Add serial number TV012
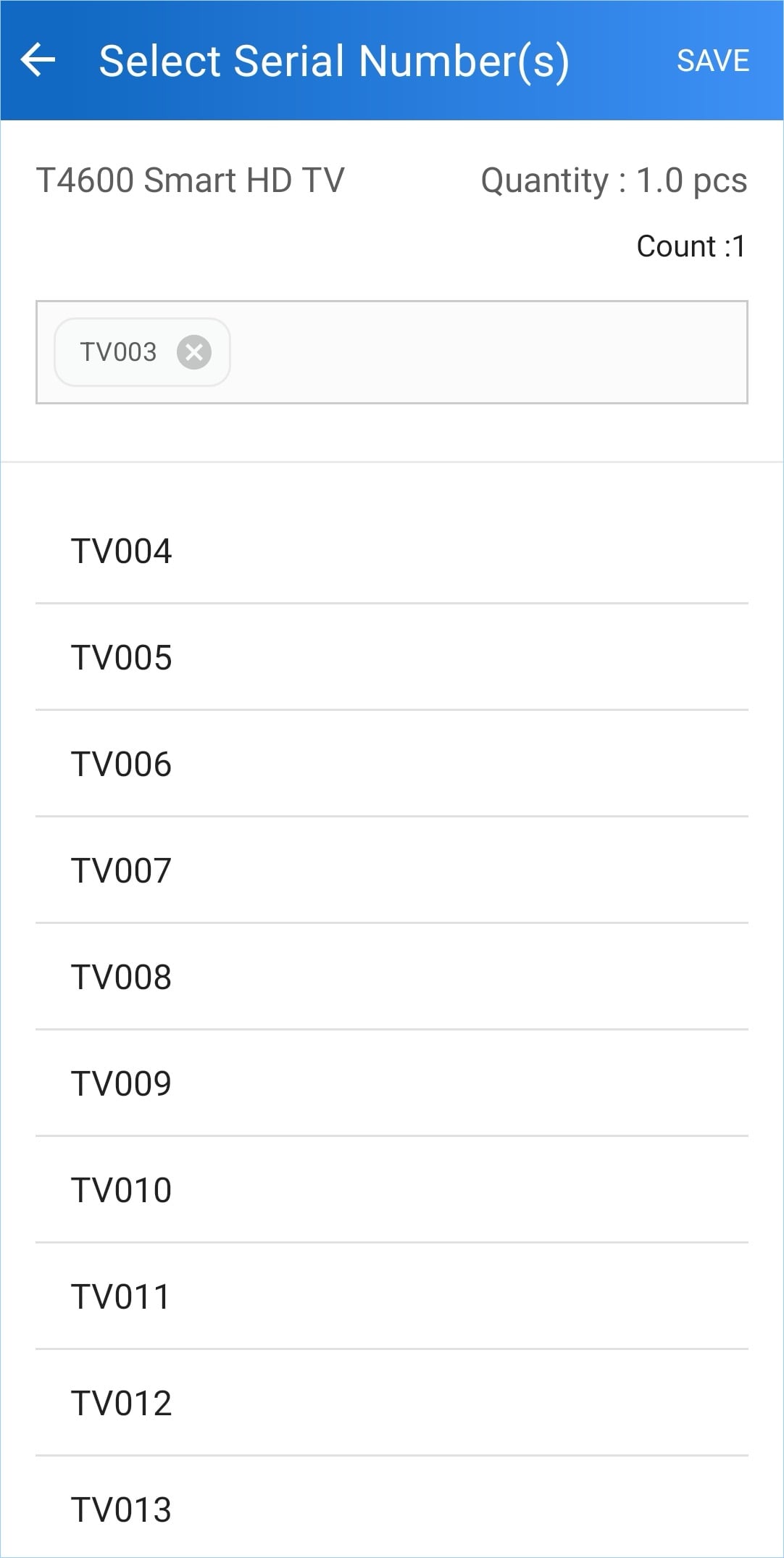This screenshot has width=784, height=1558. [391, 1403]
